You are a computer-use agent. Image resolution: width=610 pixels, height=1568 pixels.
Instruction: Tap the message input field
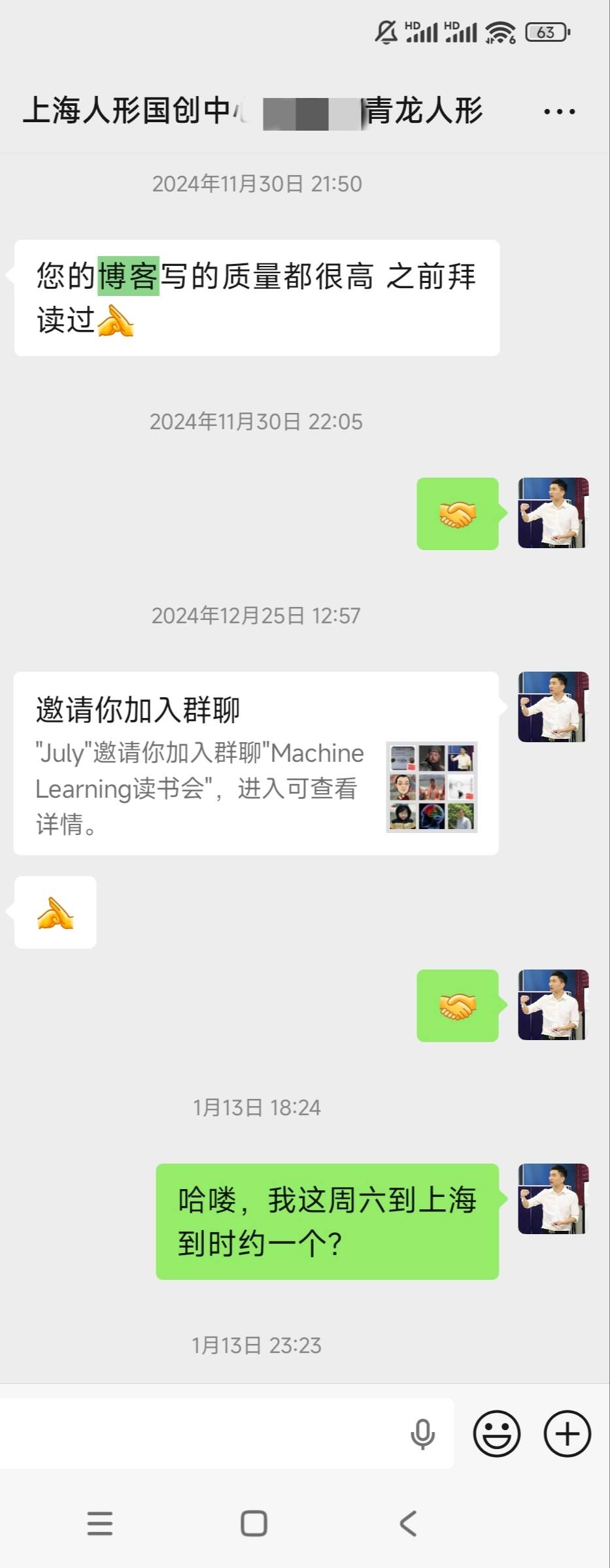point(203,1434)
